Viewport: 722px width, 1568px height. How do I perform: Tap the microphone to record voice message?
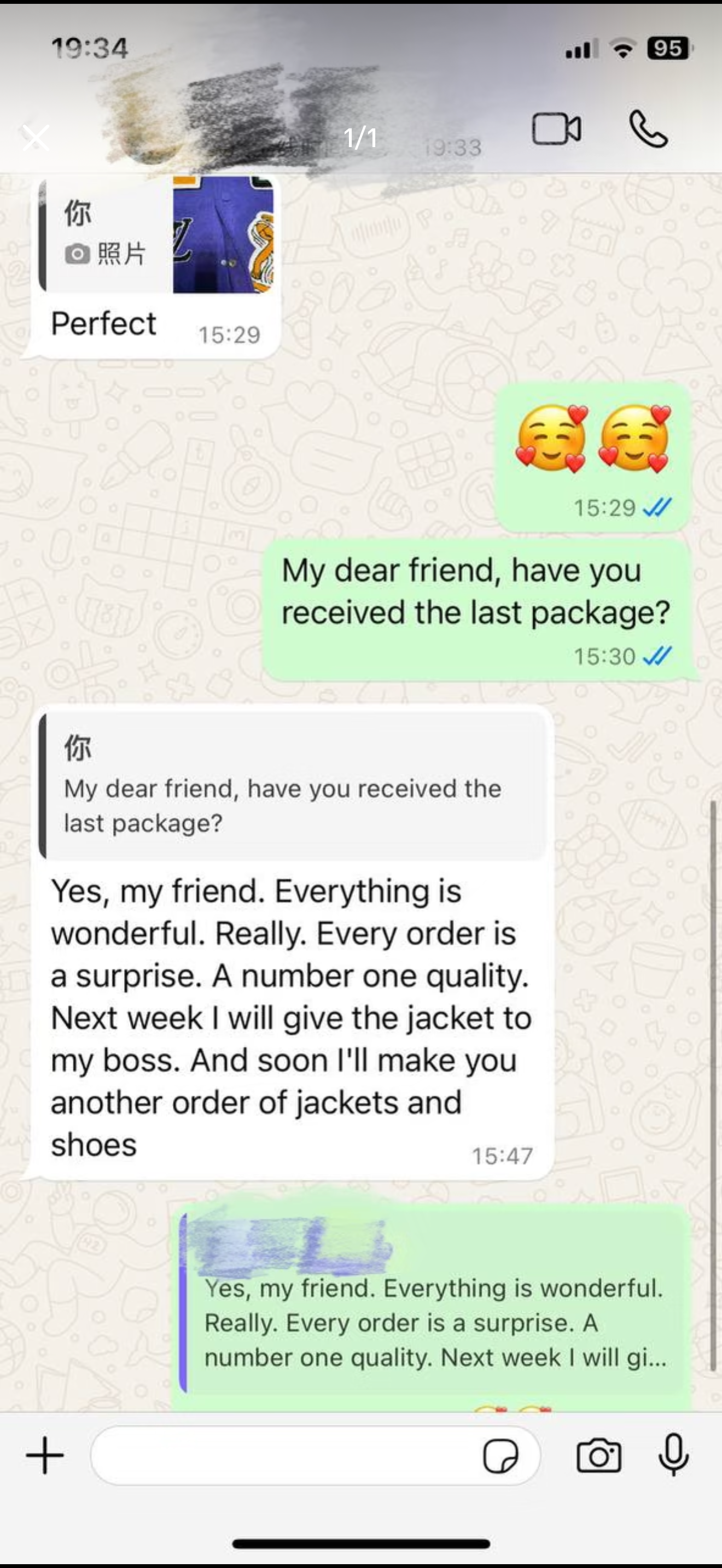[x=673, y=1455]
